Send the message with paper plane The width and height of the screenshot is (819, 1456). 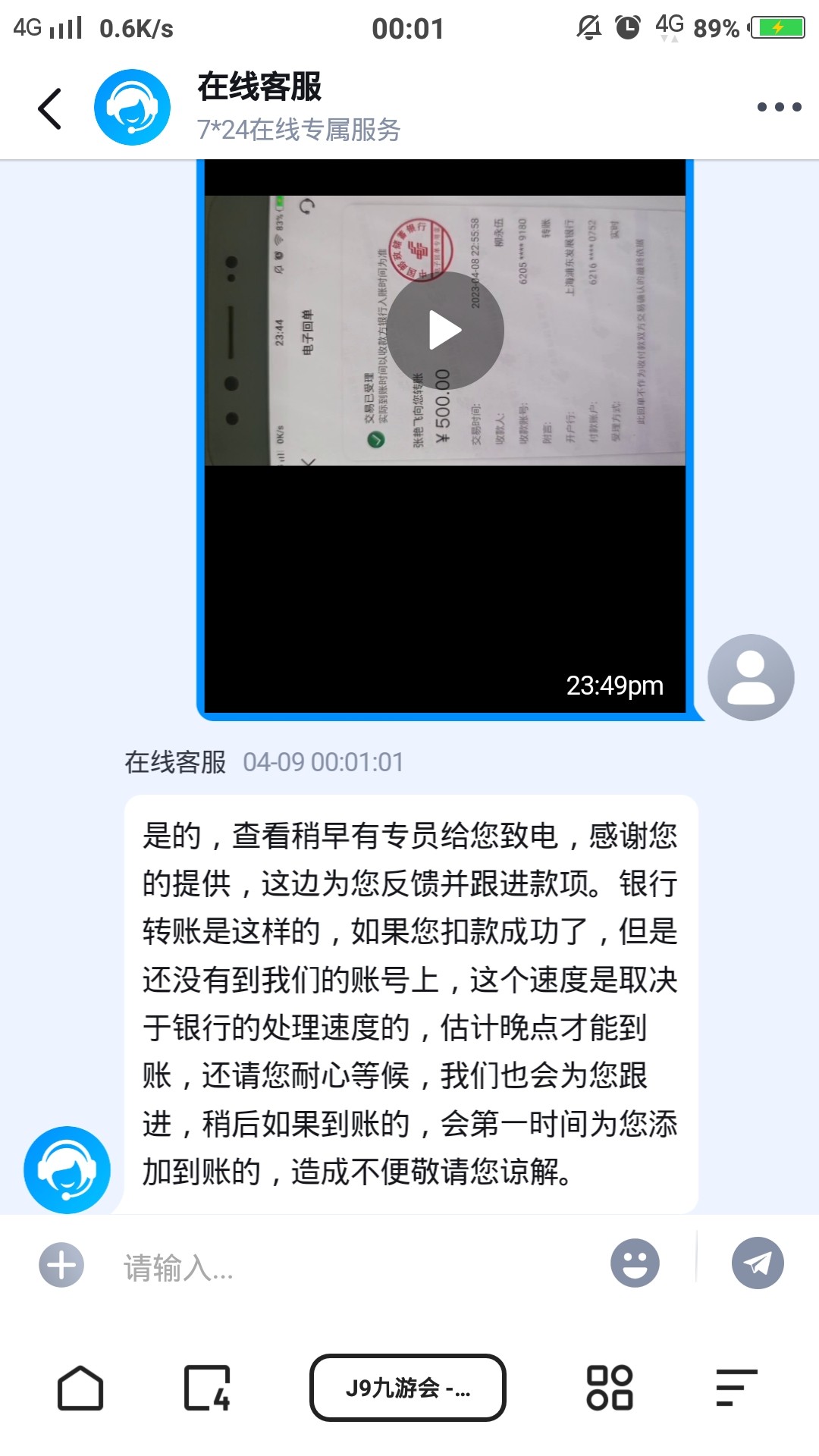click(758, 1263)
